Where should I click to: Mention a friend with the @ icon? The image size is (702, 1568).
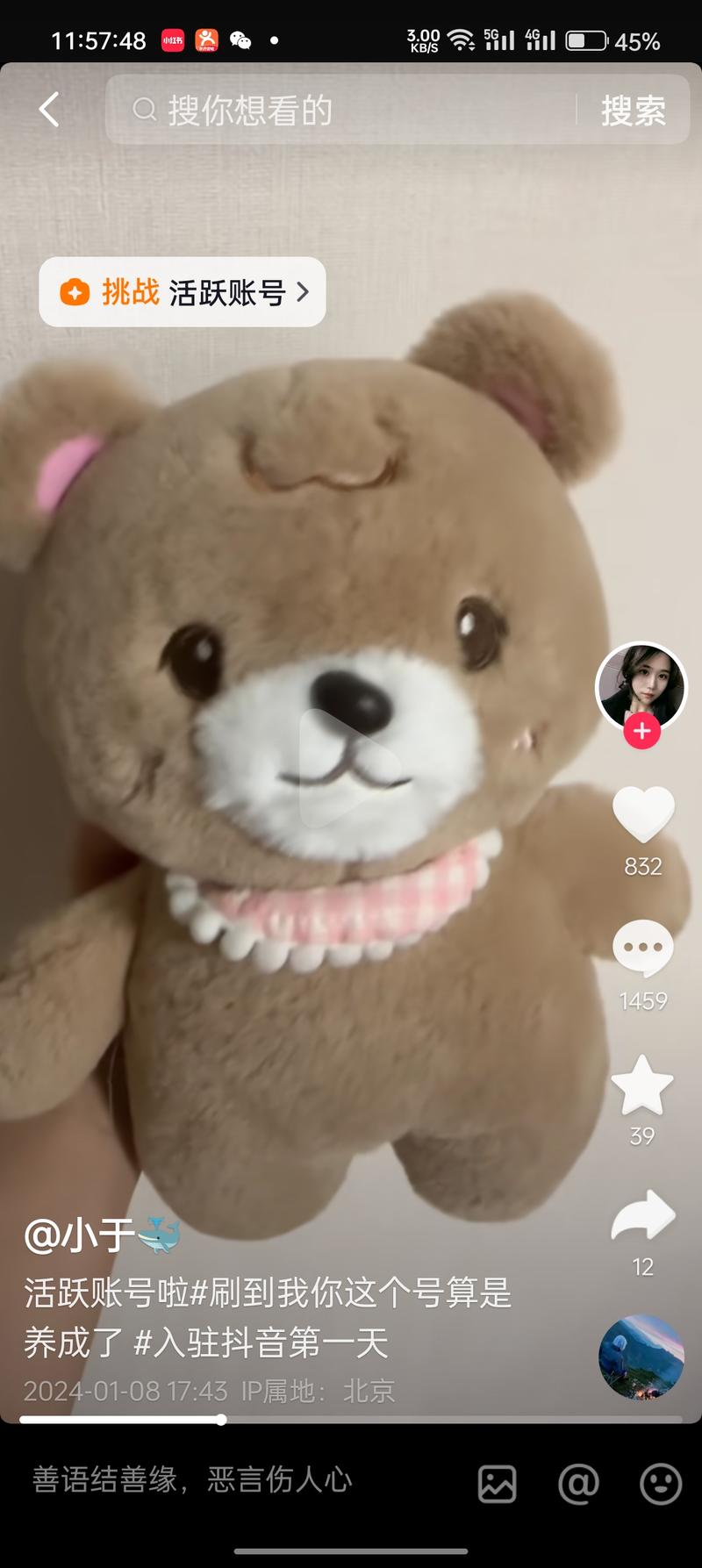[x=578, y=1484]
